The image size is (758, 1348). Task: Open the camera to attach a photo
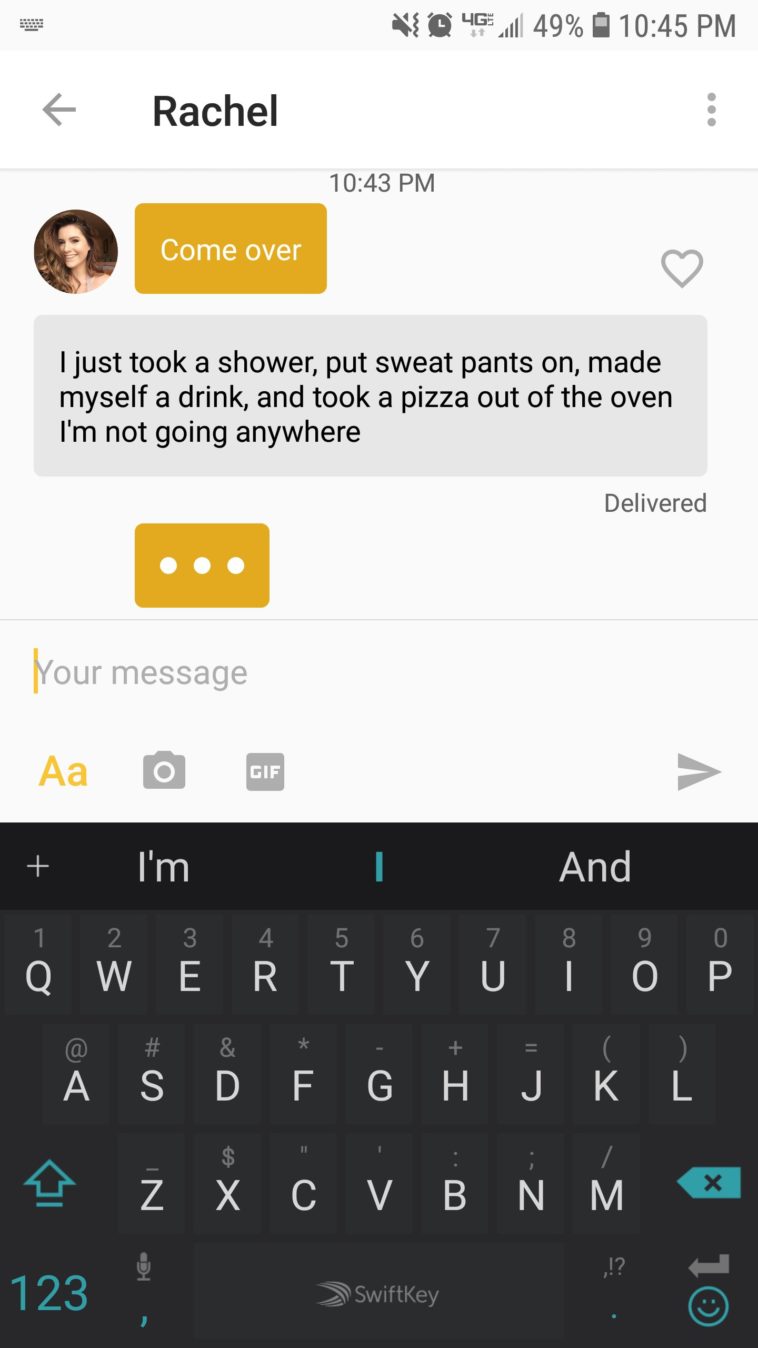164,771
